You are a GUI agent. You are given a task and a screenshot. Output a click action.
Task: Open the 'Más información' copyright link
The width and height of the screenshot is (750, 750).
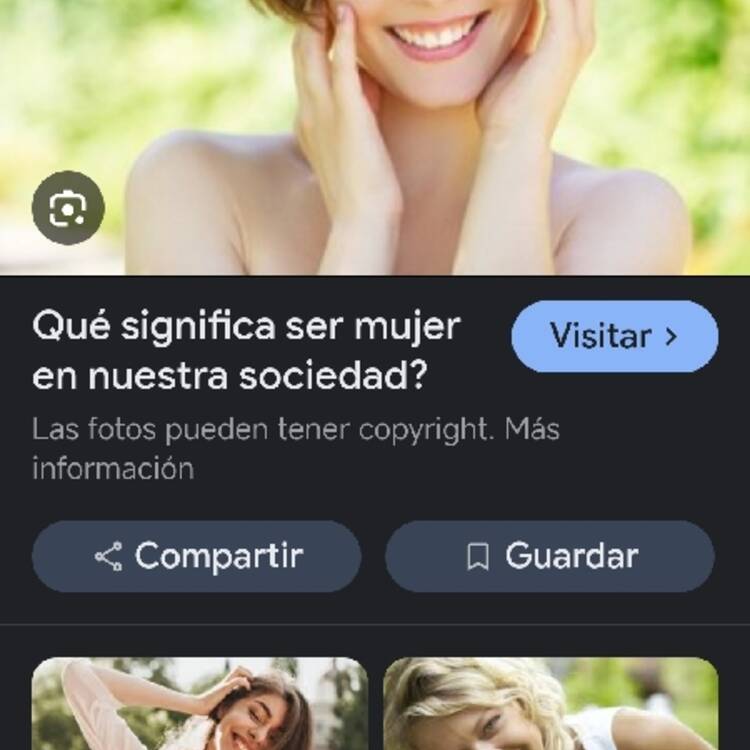113,468
